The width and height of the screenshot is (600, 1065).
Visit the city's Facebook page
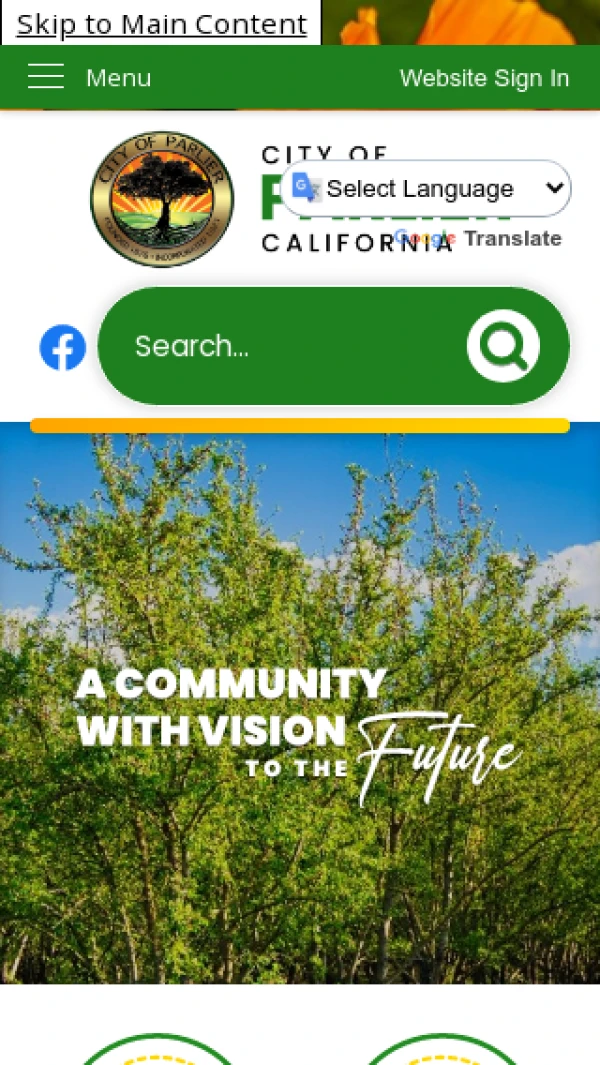click(x=62, y=348)
